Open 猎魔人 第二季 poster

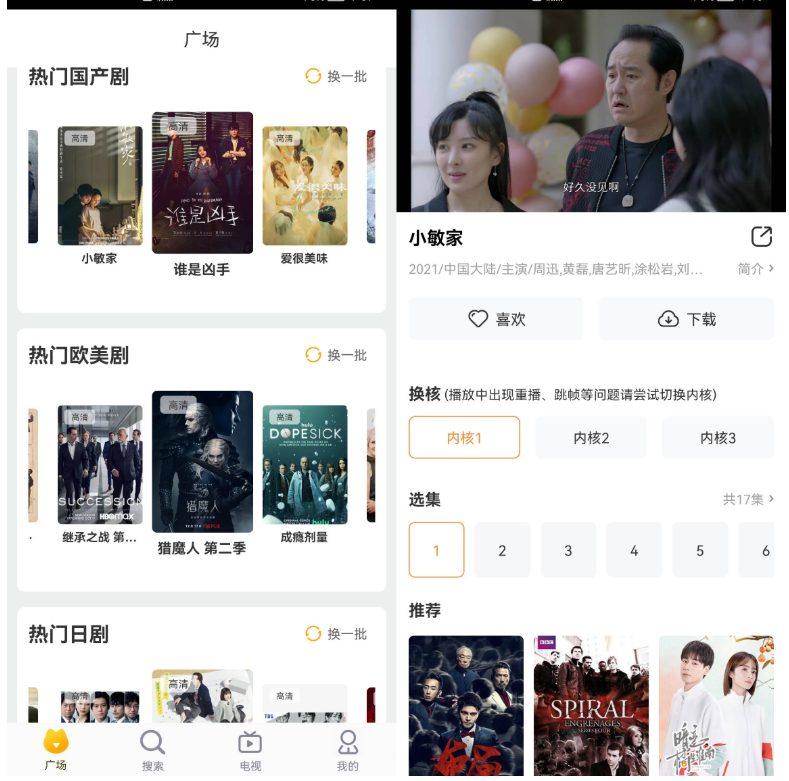pyautogui.click(x=202, y=462)
